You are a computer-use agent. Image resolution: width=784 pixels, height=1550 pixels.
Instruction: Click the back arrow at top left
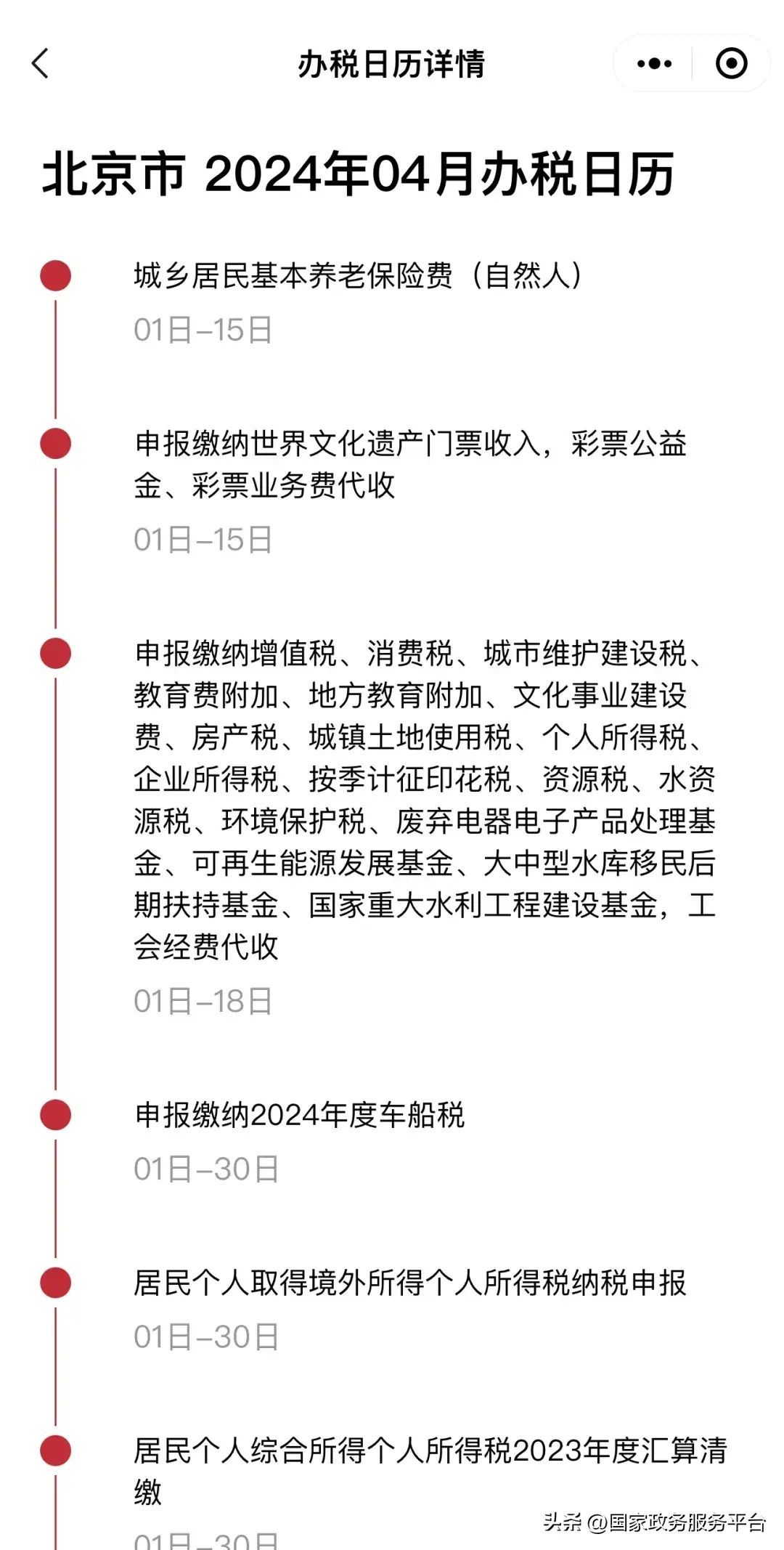40,64
